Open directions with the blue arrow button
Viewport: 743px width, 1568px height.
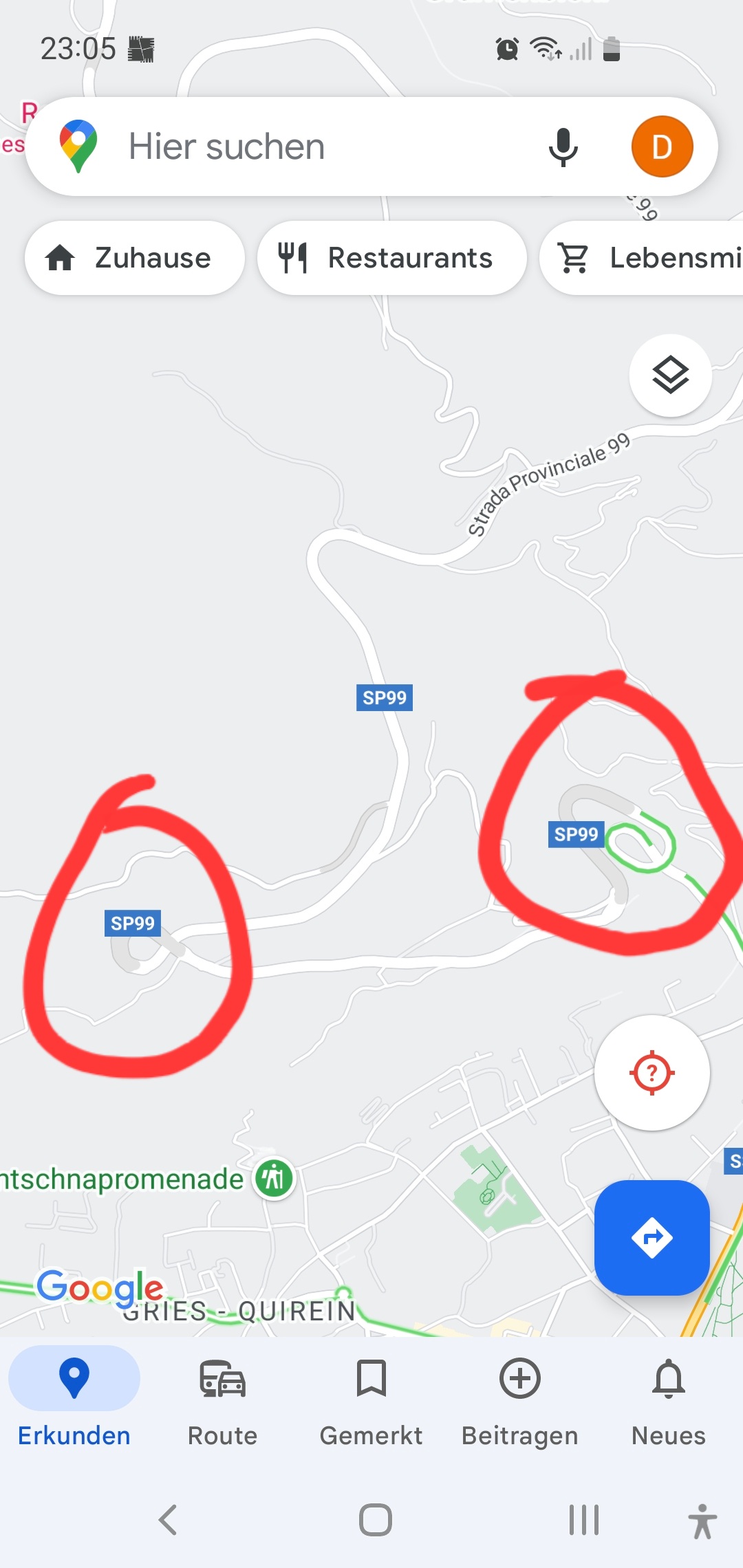pos(652,1238)
